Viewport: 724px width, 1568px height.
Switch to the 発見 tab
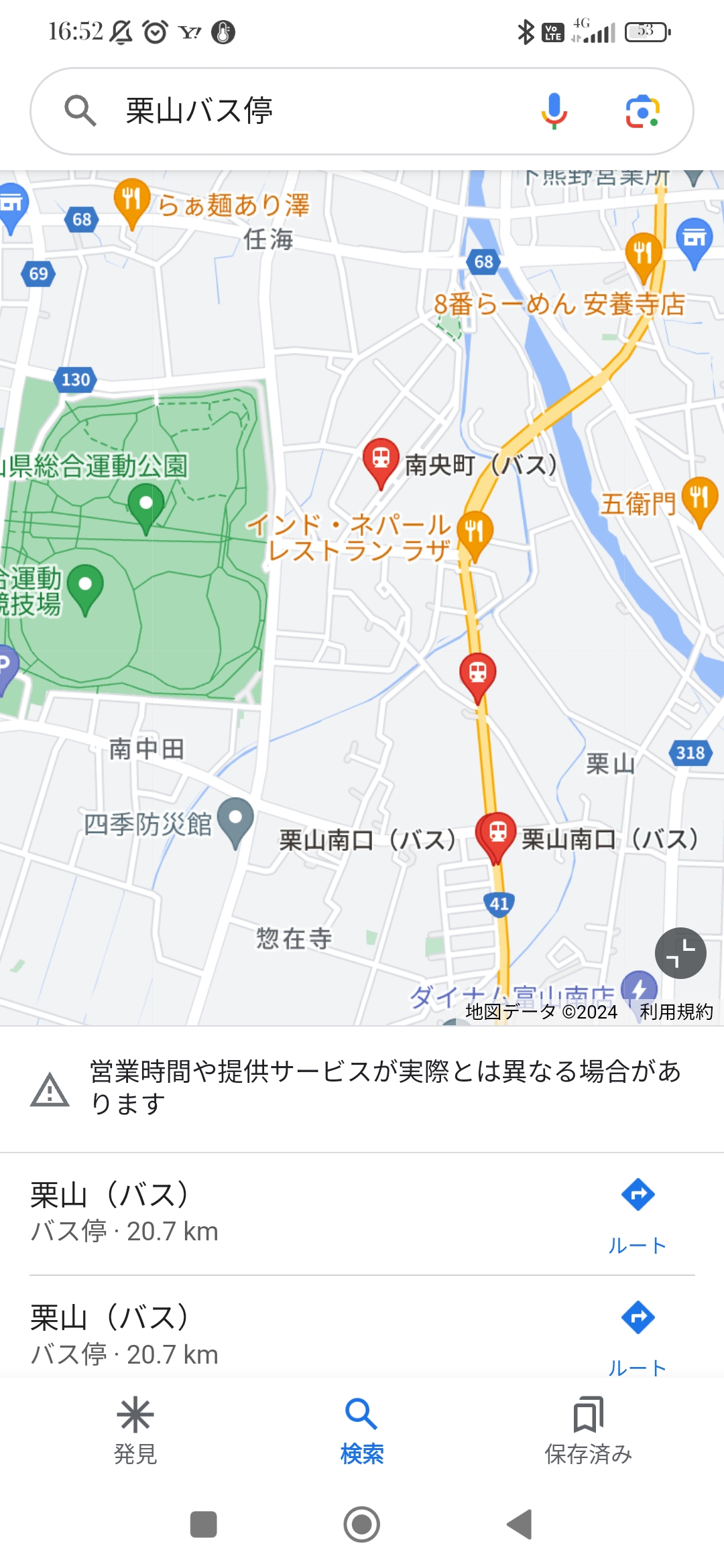(135, 1431)
